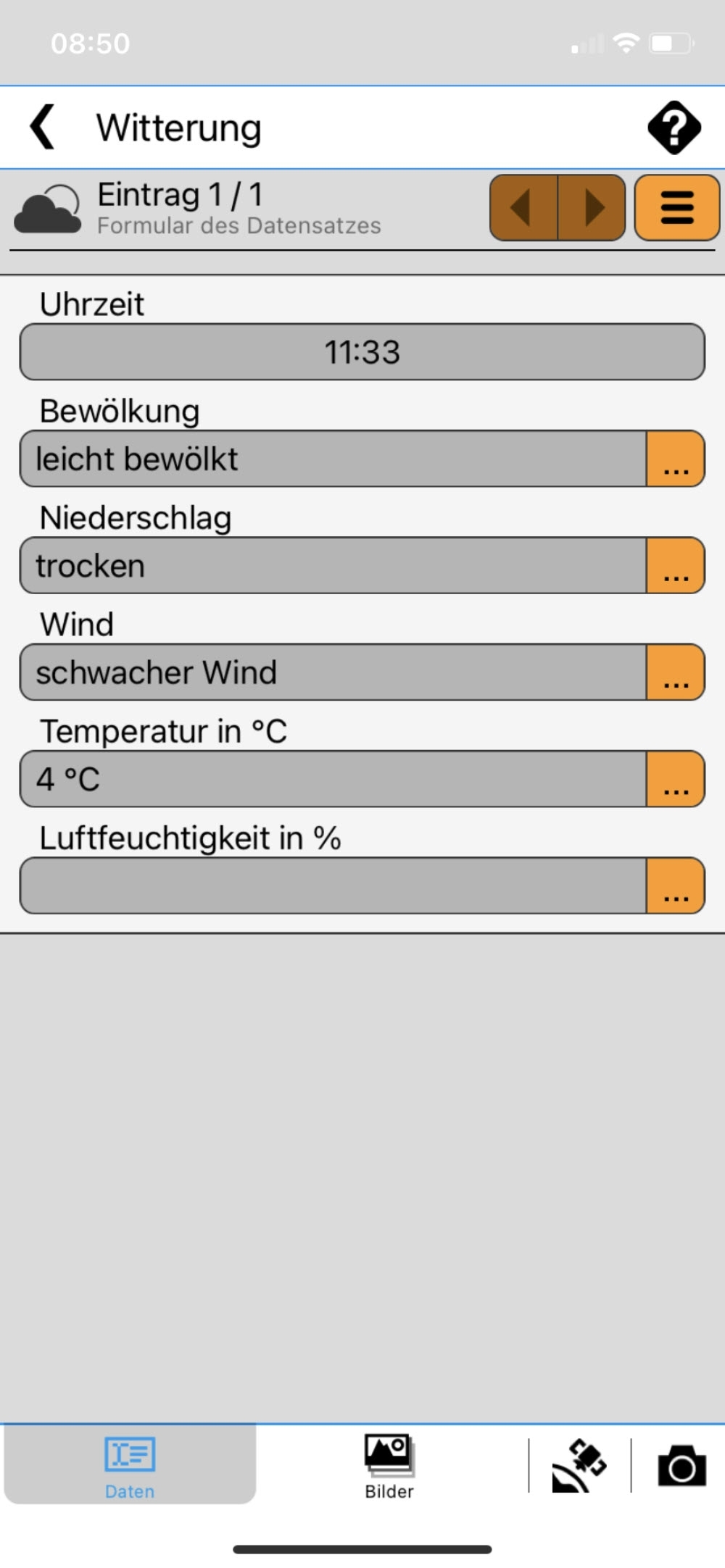This screenshot has width=725, height=1568.
Task: Edit the Uhrzeit time field
Action: pyautogui.click(x=362, y=352)
